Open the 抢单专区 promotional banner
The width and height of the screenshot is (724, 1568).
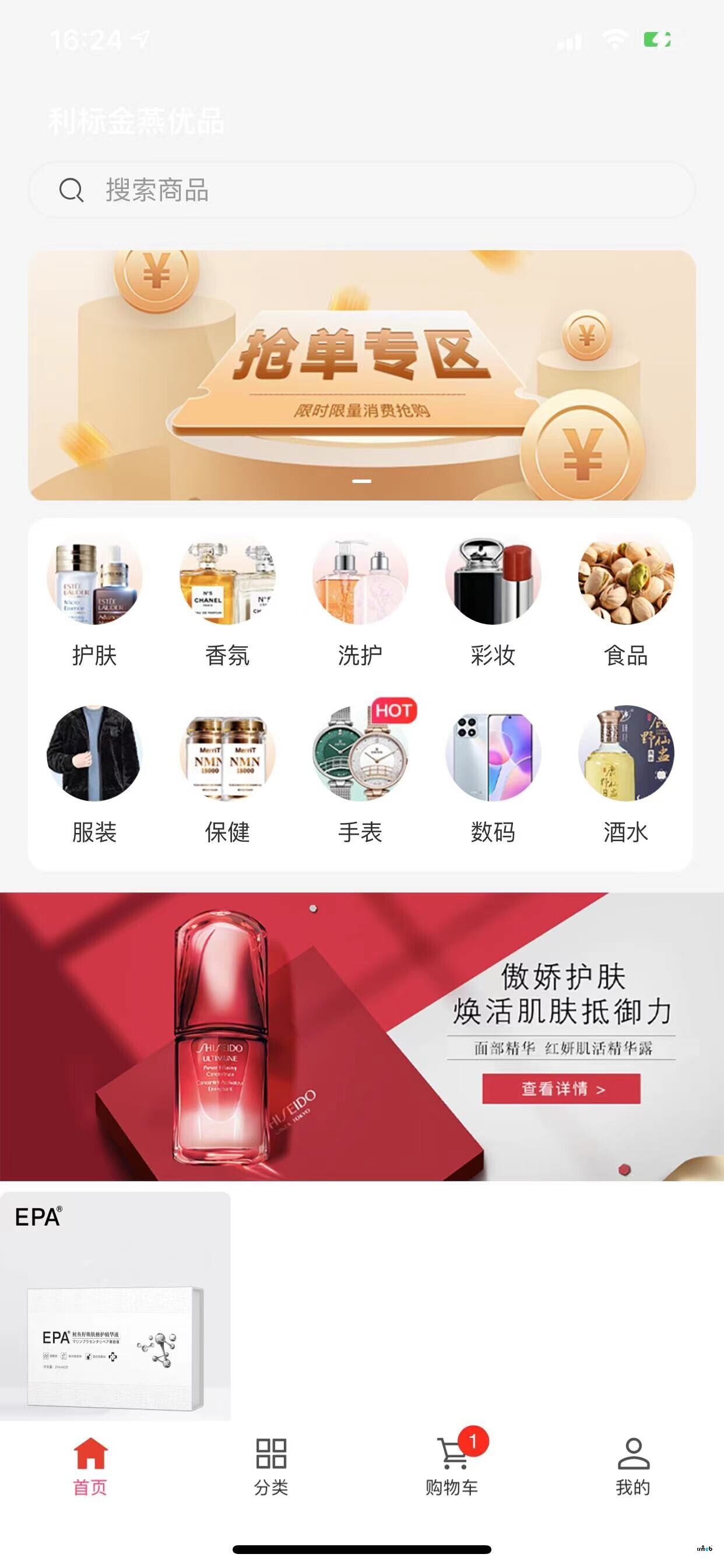click(x=361, y=375)
